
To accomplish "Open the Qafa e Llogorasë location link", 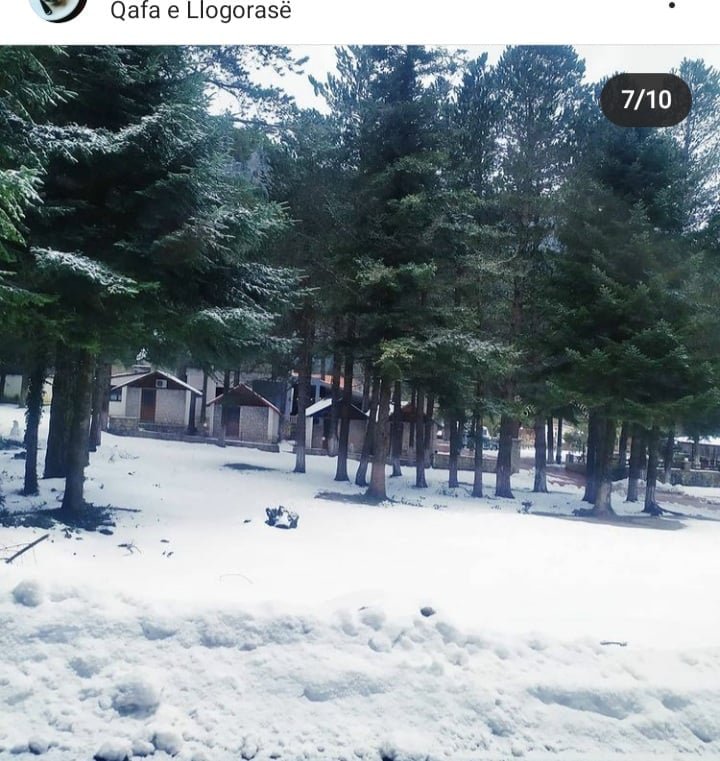I will (x=201, y=11).
